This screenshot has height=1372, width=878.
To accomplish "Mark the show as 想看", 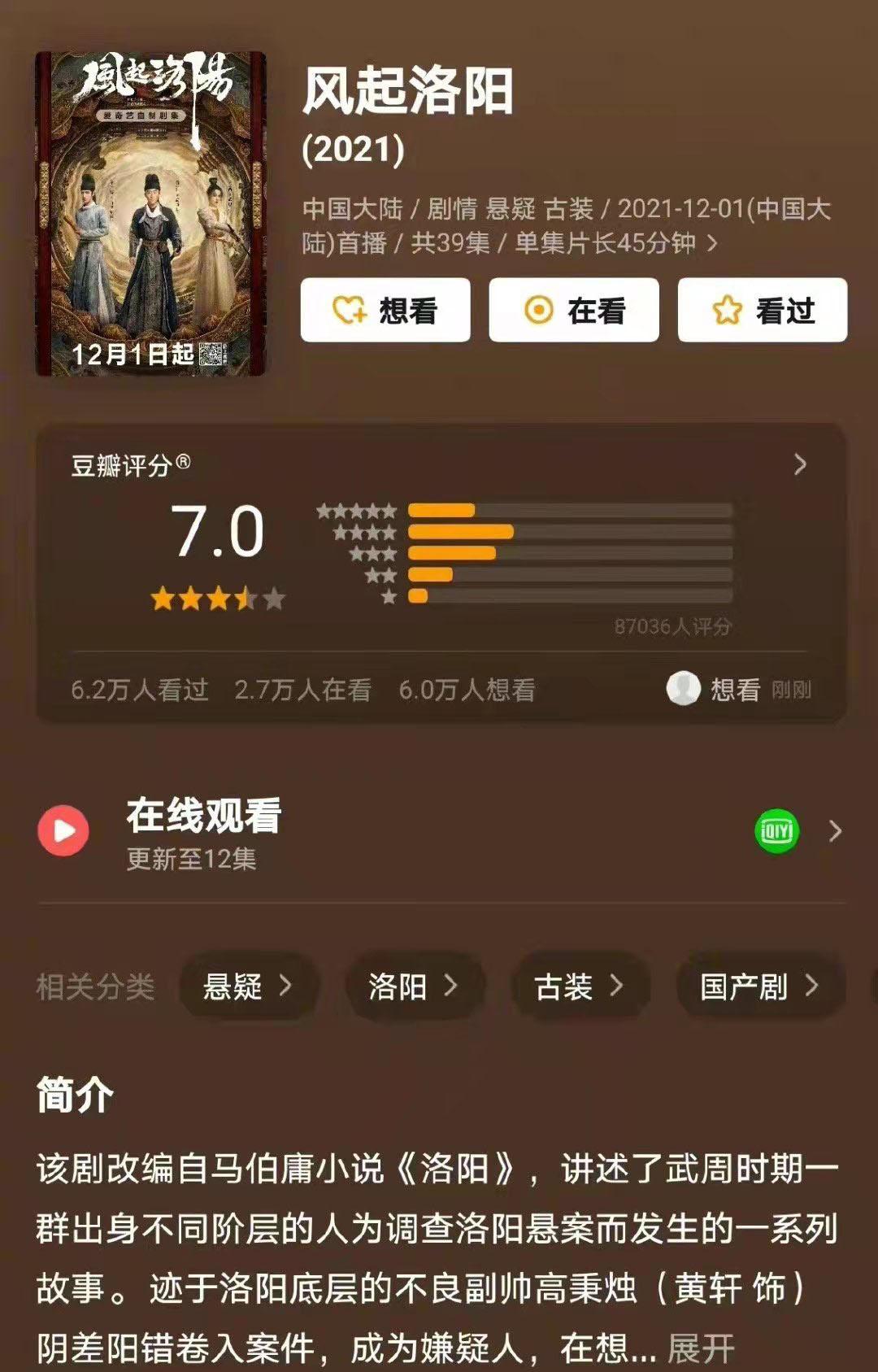I will 385,310.
